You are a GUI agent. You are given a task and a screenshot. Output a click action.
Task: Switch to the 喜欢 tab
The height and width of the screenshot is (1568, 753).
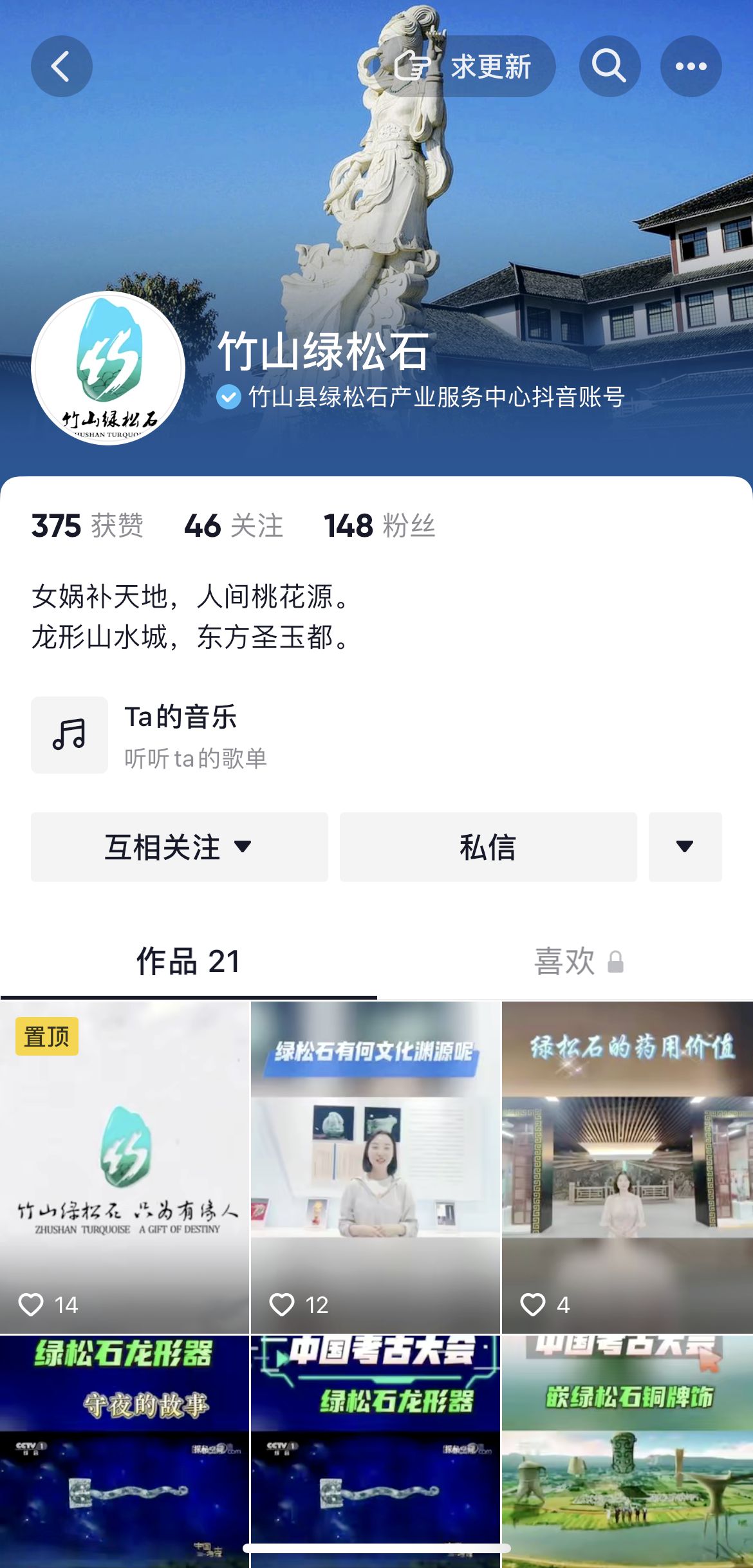(x=565, y=961)
